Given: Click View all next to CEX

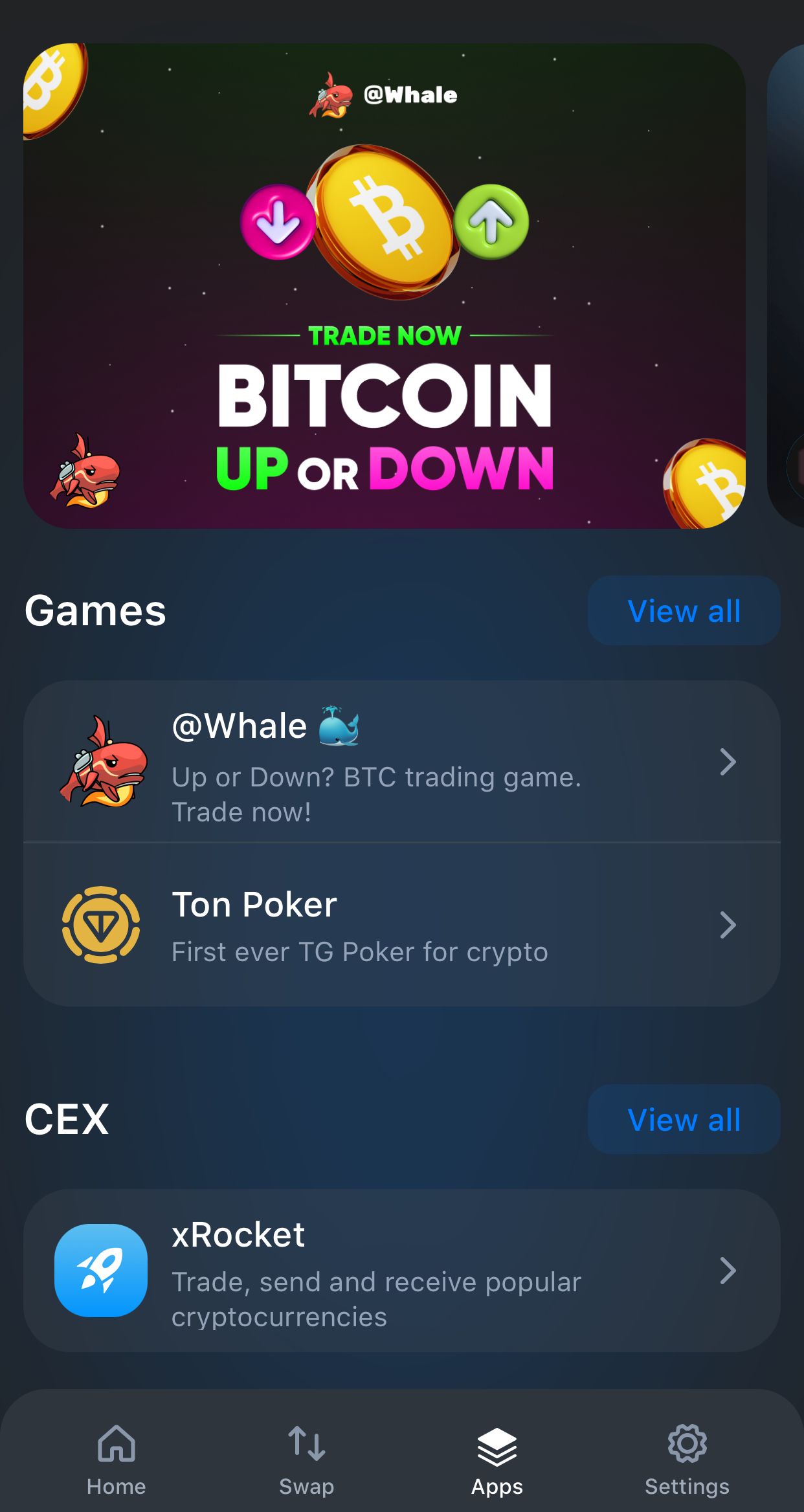Looking at the screenshot, I should [x=684, y=1119].
